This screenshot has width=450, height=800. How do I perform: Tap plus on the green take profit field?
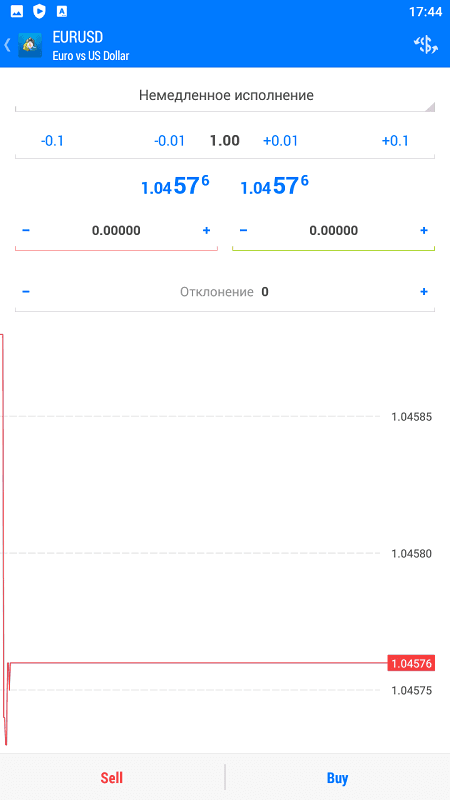[x=423, y=231]
